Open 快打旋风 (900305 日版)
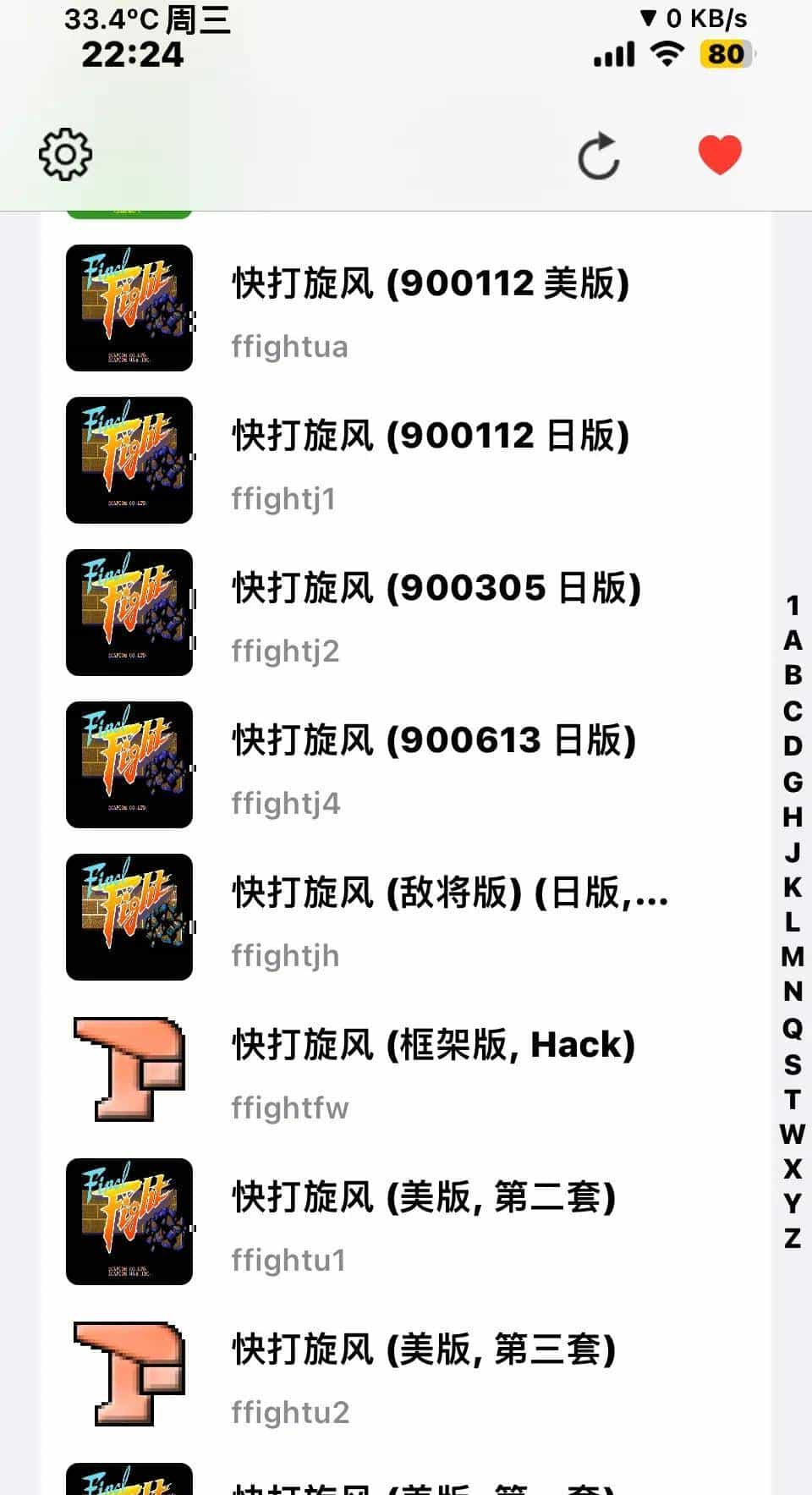Viewport: 812px width, 1495px height. 434,587
